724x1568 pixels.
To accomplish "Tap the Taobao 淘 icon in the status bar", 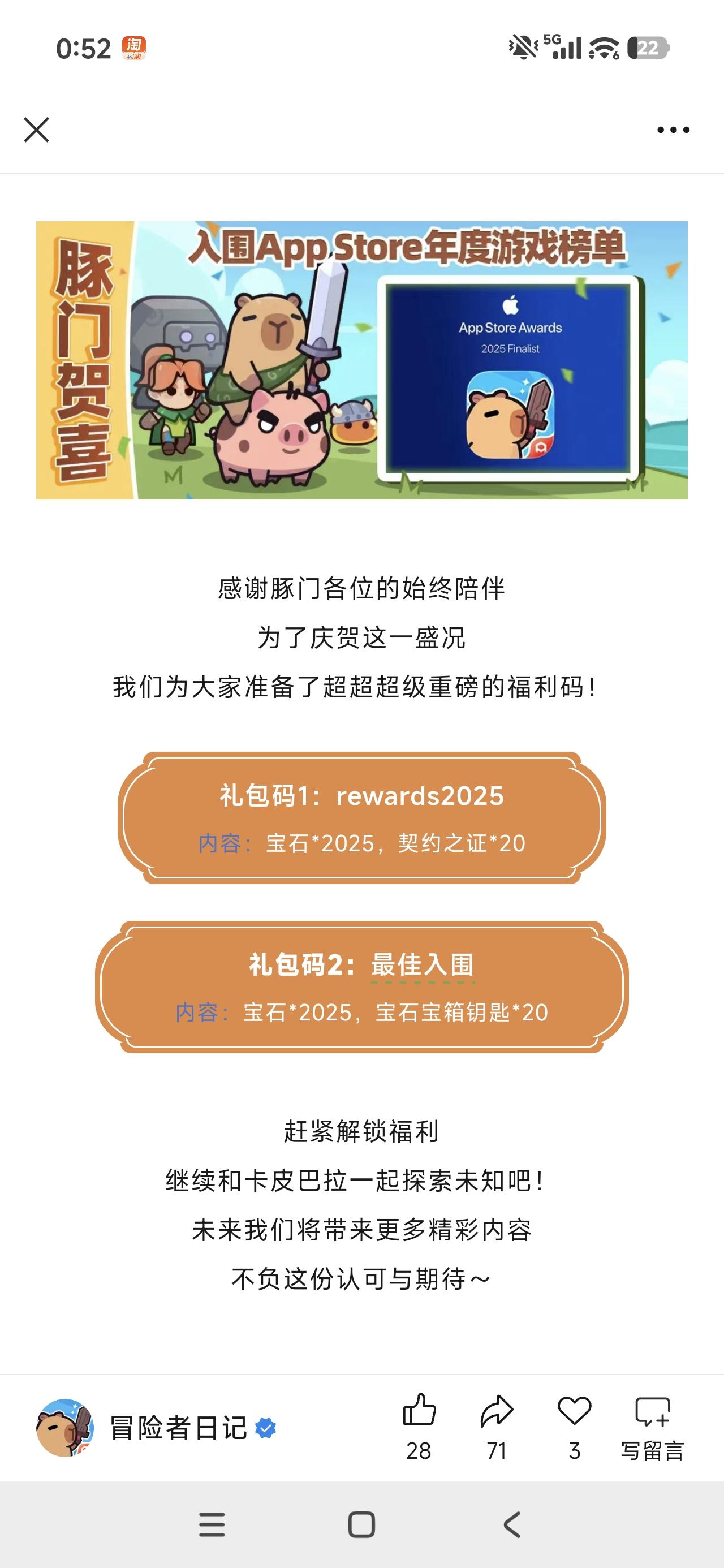I will (135, 46).
